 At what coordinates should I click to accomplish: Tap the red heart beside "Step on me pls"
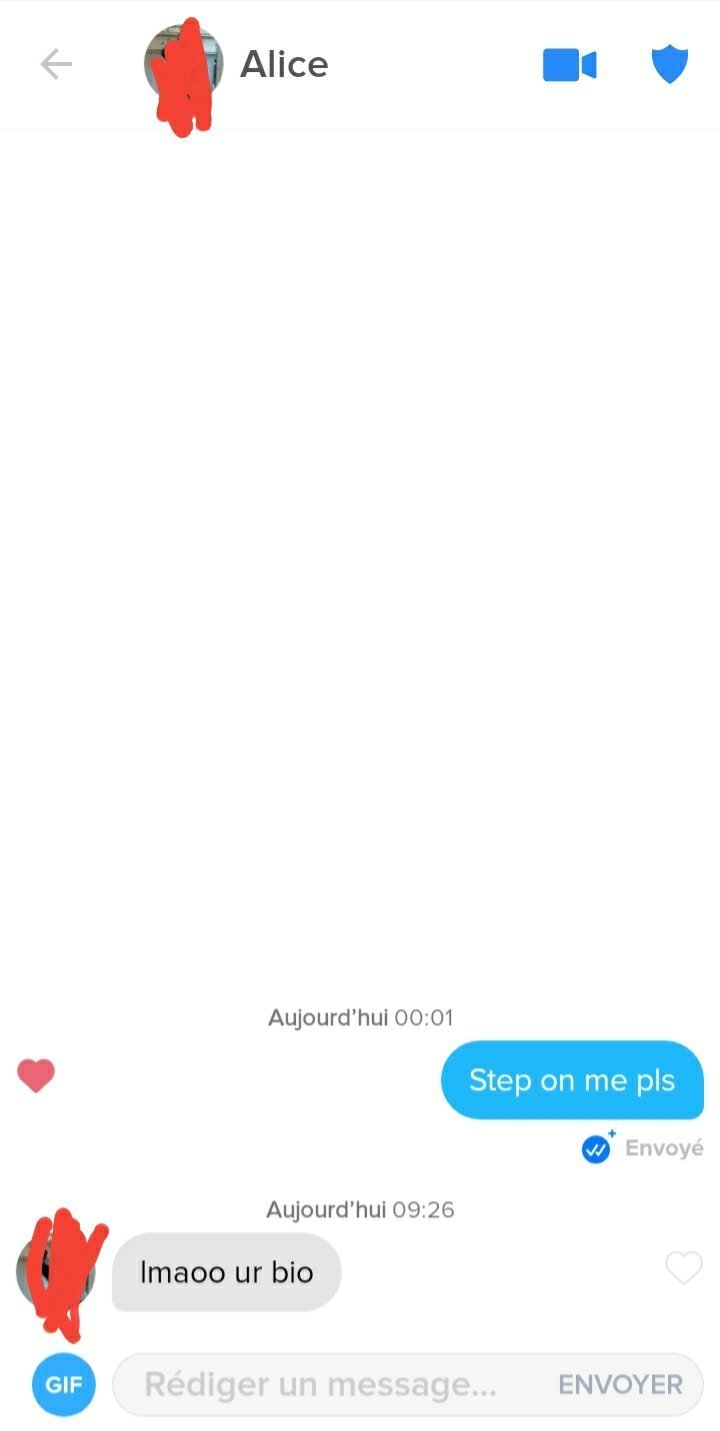36,1076
